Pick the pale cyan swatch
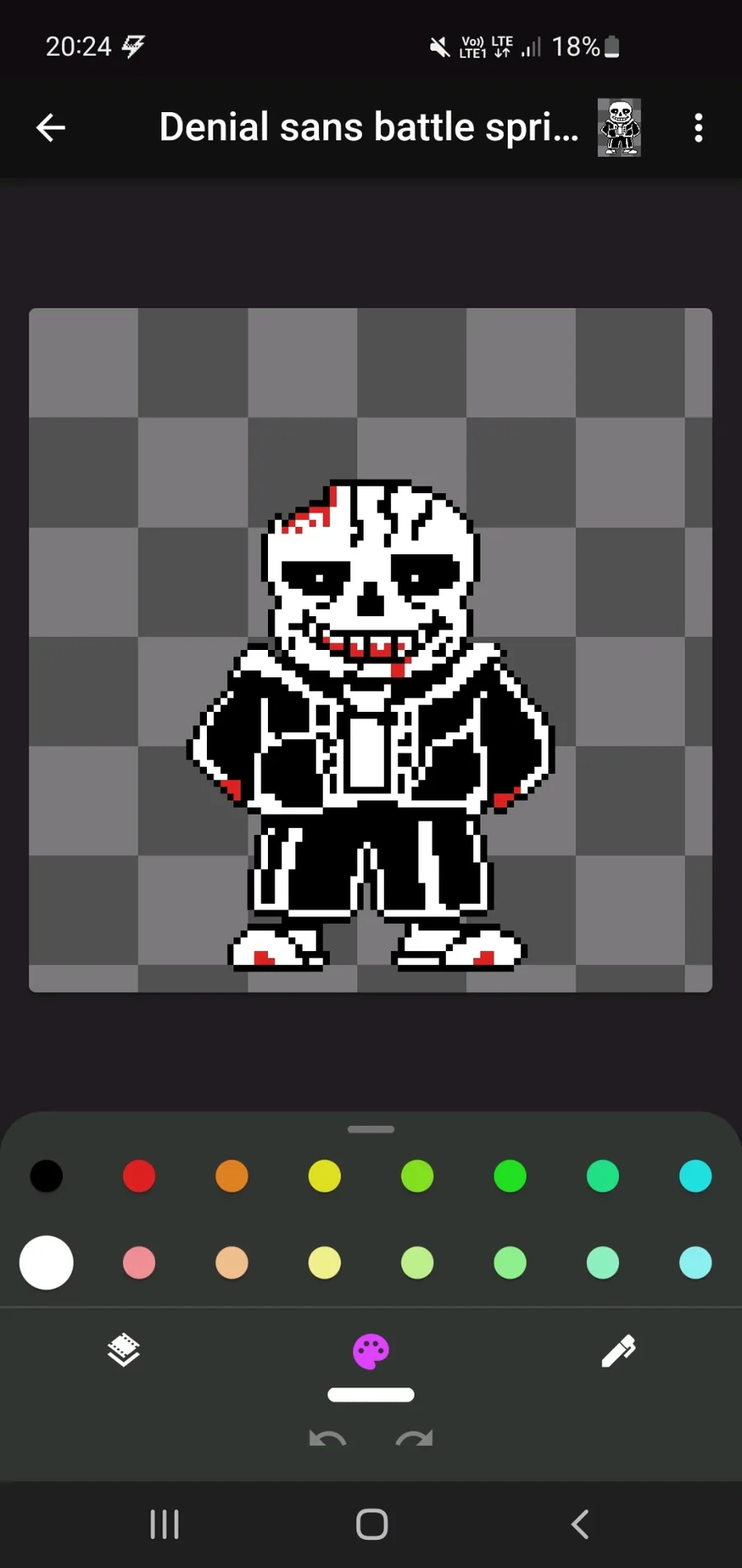742x1568 pixels. click(x=696, y=1263)
